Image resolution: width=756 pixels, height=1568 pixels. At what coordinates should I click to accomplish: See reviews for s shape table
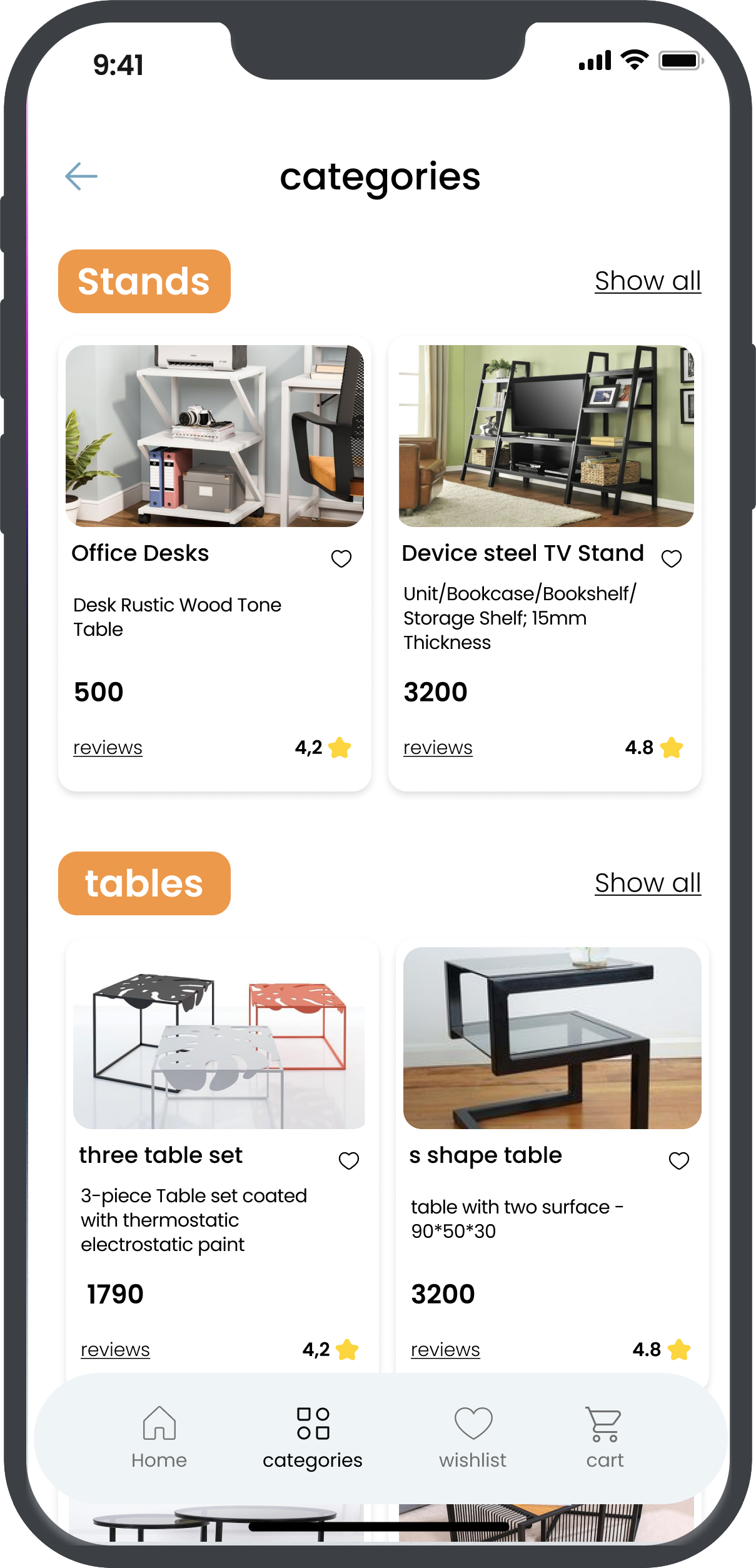[445, 1350]
